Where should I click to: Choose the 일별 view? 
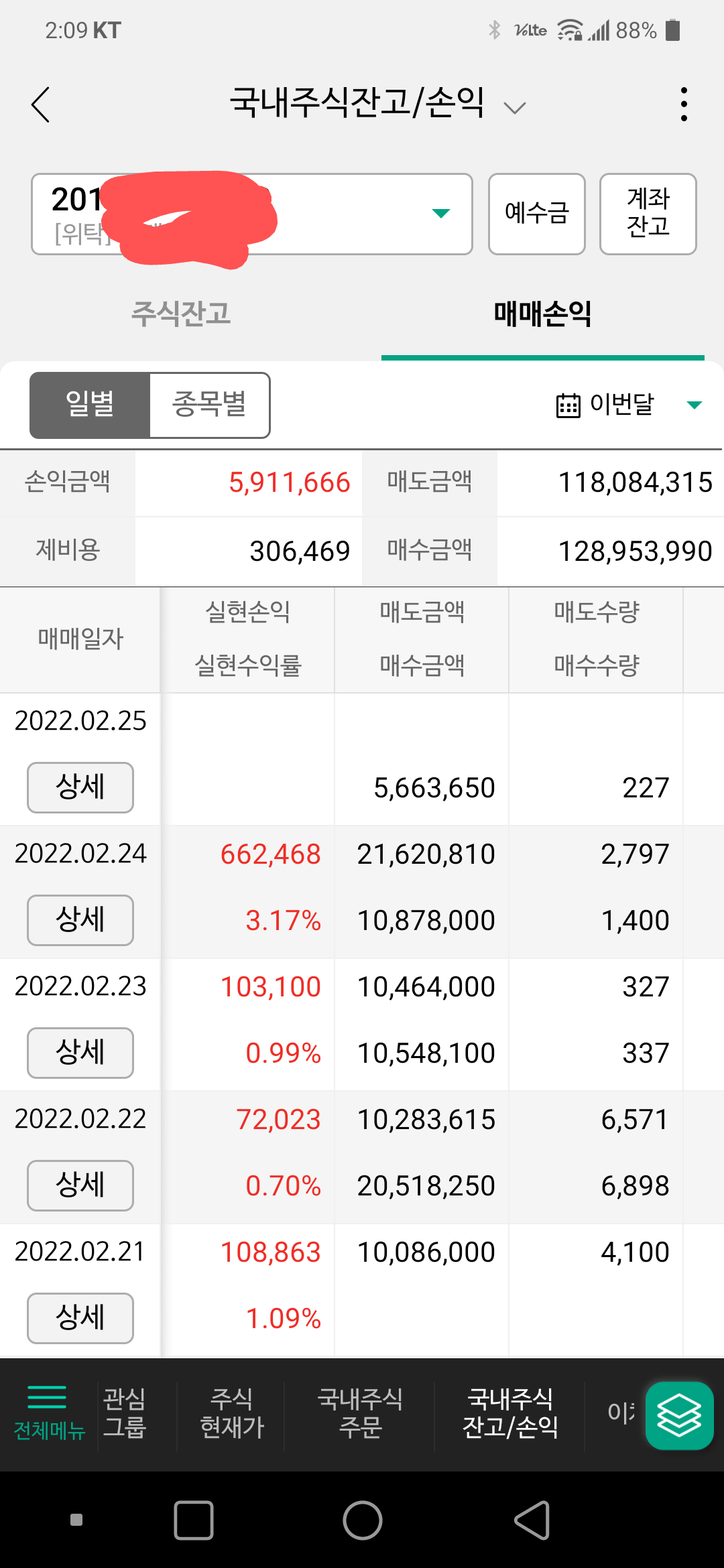point(89,405)
